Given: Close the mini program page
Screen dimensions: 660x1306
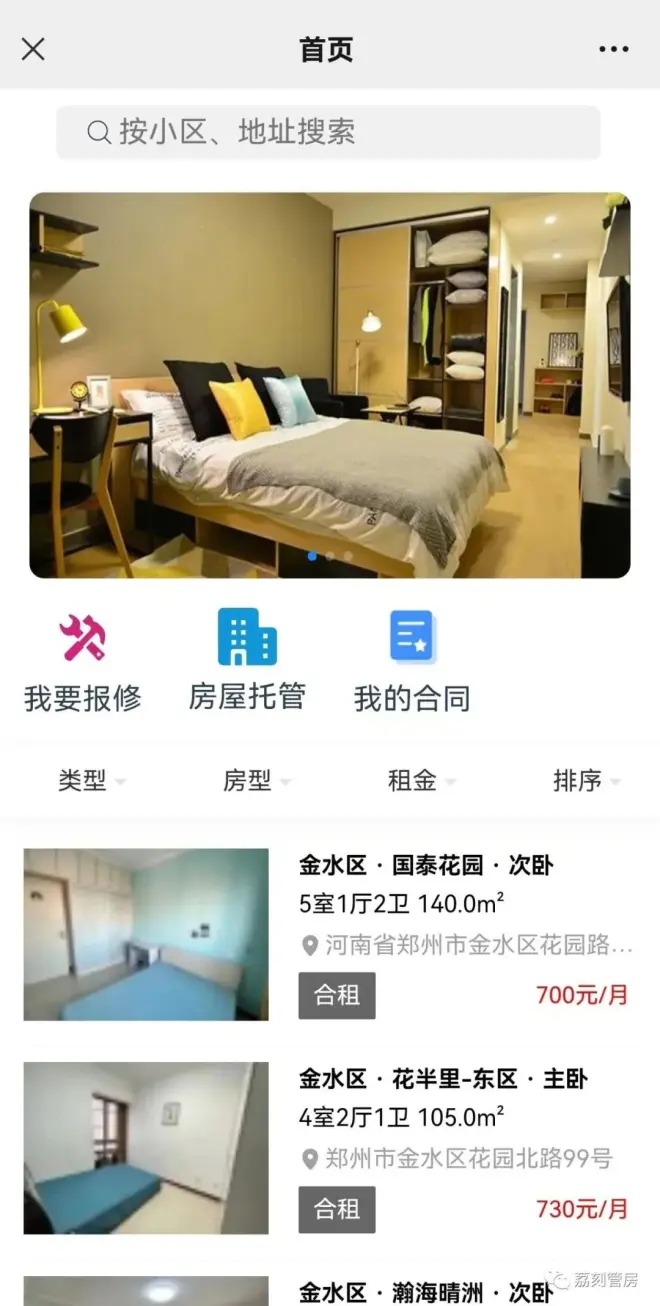Looking at the screenshot, I should (x=33, y=49).
